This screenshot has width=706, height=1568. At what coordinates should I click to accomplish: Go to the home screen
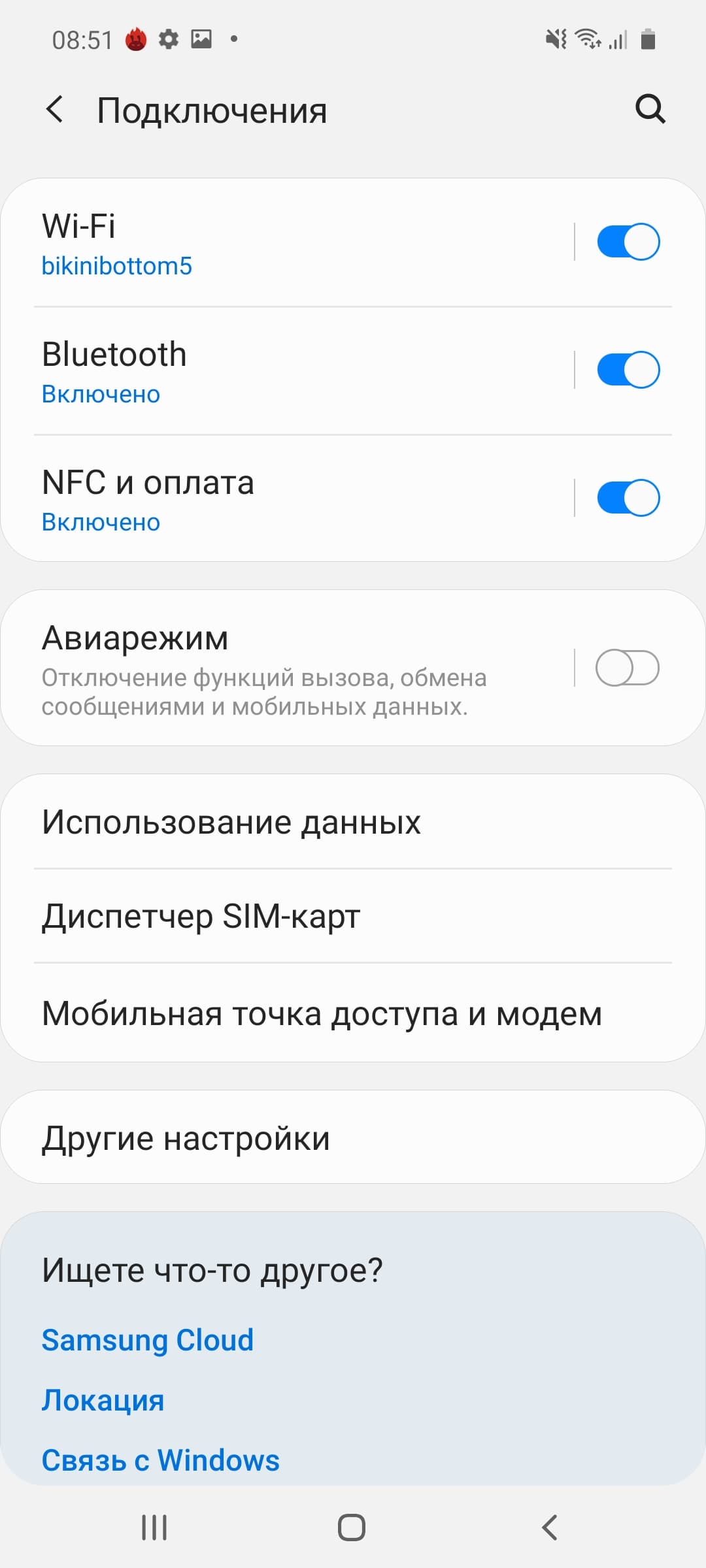coord(352,1527)
